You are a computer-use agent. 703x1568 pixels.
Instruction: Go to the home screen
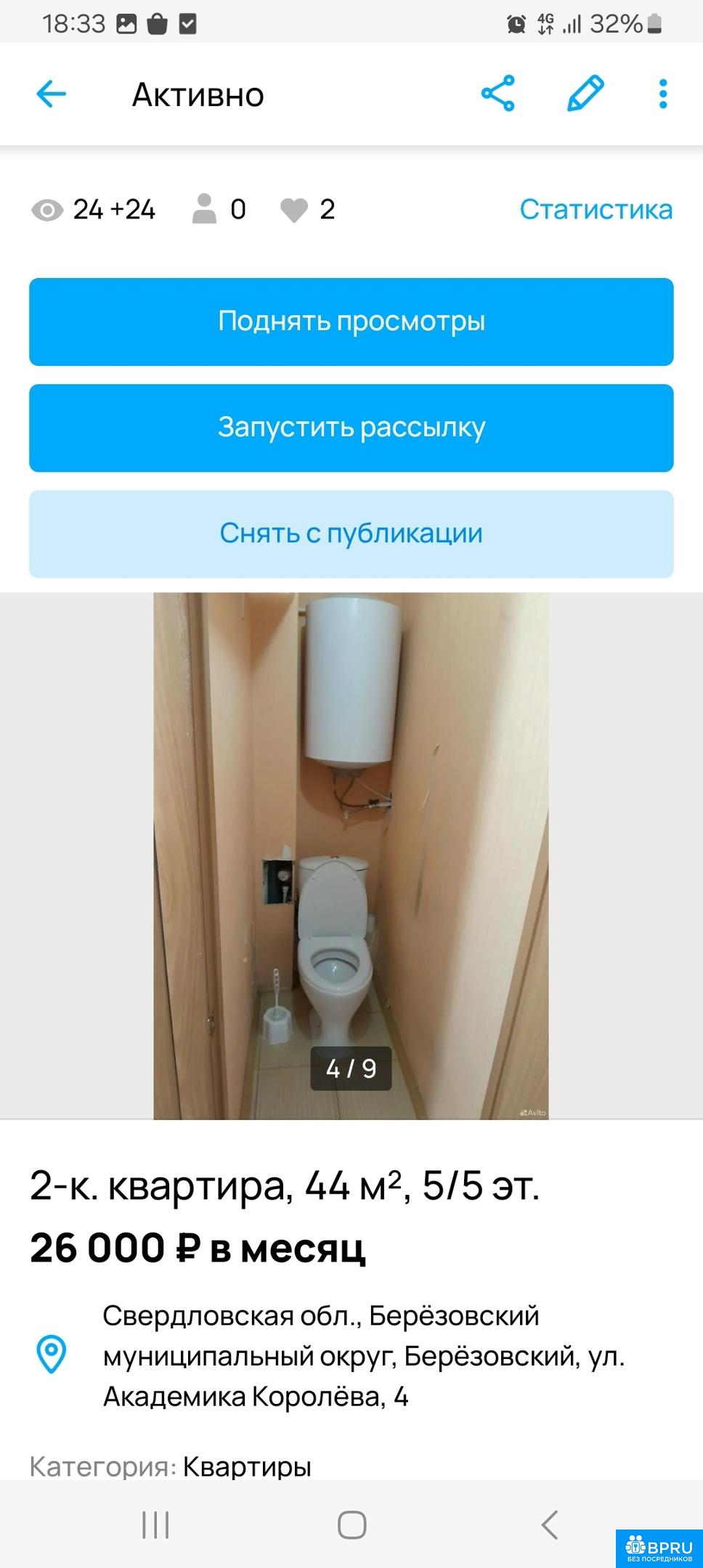click(351, 1524)
